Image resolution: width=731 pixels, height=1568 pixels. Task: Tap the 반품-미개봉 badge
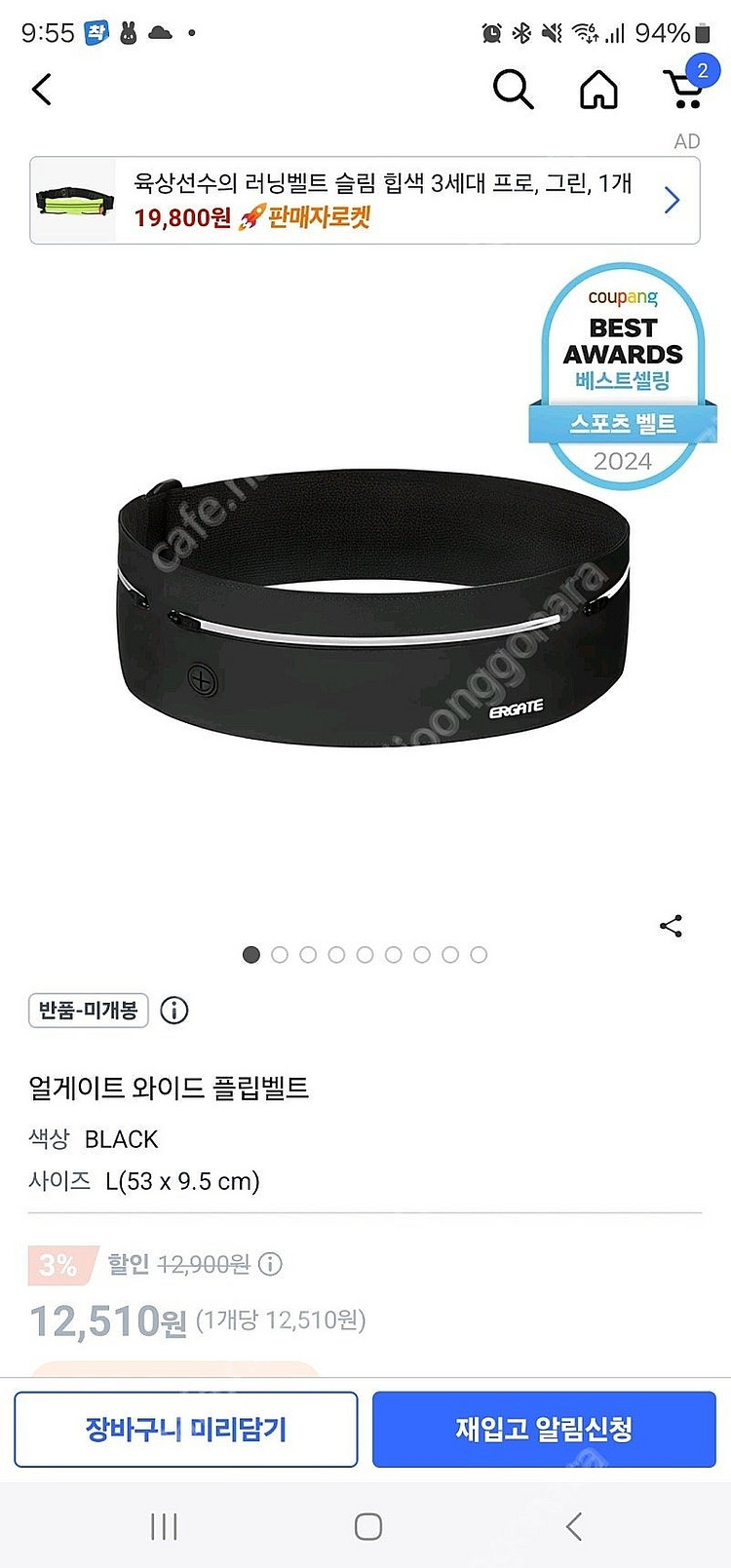click(x=89, y=1011)
